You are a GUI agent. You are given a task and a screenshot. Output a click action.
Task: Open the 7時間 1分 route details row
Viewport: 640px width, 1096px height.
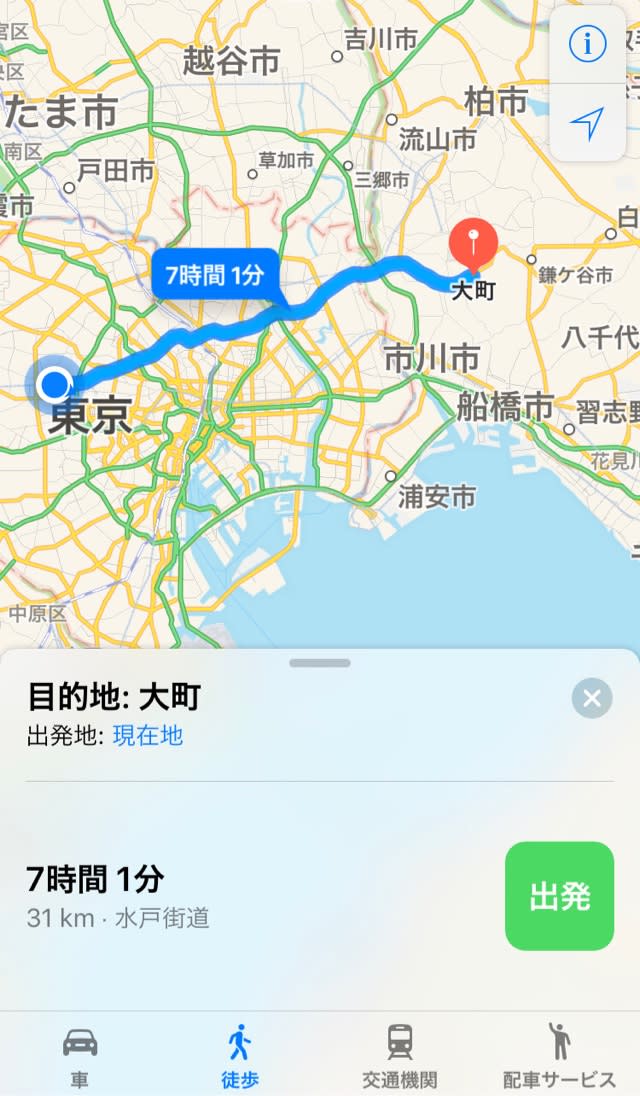[x=320, y=896]
